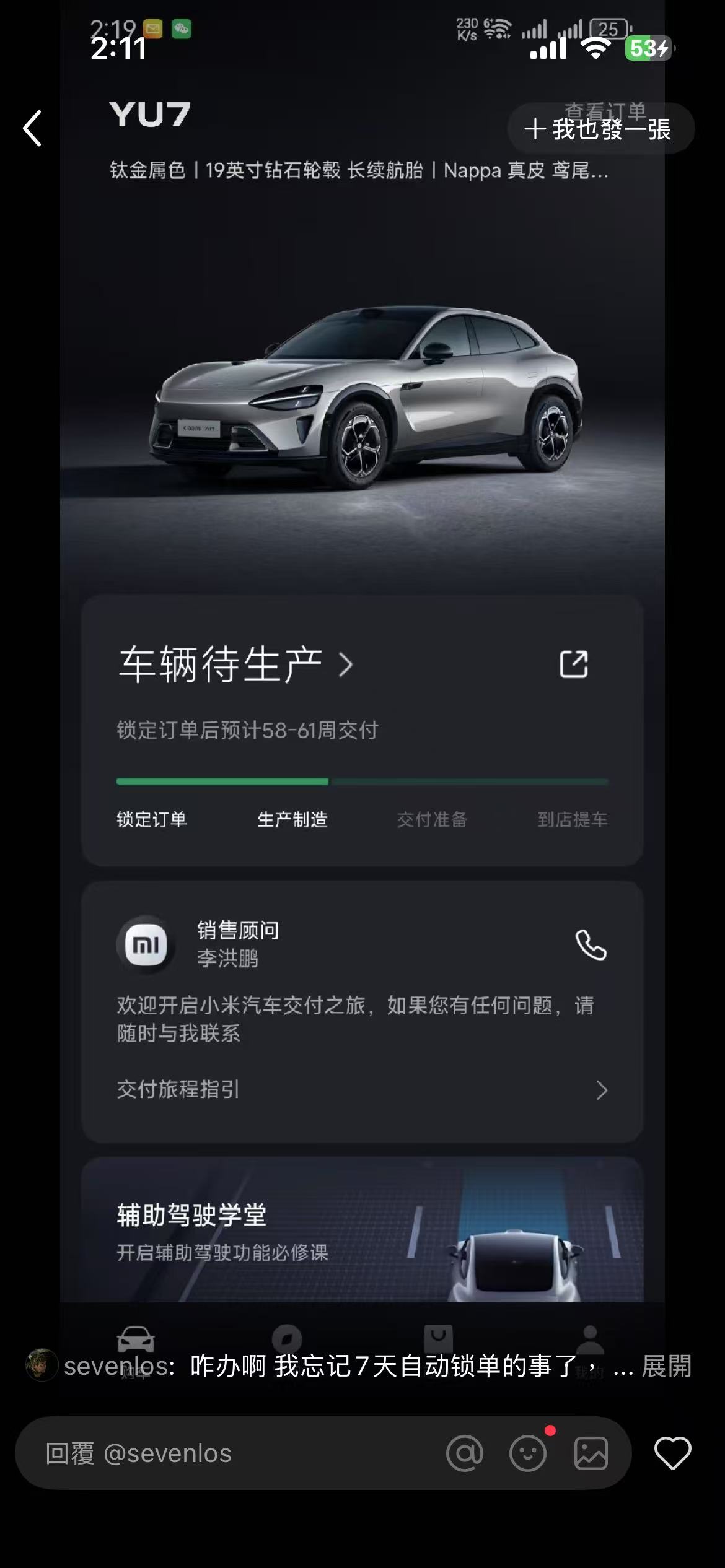Like this comment with the heart
The height and width of the screenshot is (1568, 725).
(x=672, y=1453)
